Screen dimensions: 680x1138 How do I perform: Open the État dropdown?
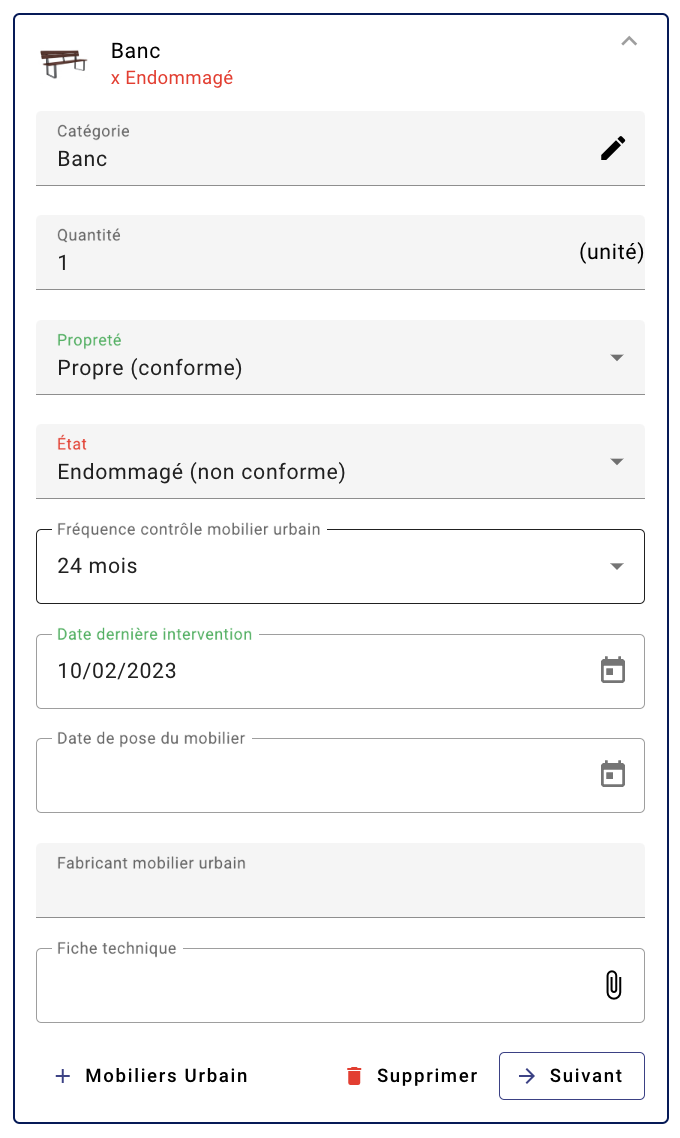[340, 462]
